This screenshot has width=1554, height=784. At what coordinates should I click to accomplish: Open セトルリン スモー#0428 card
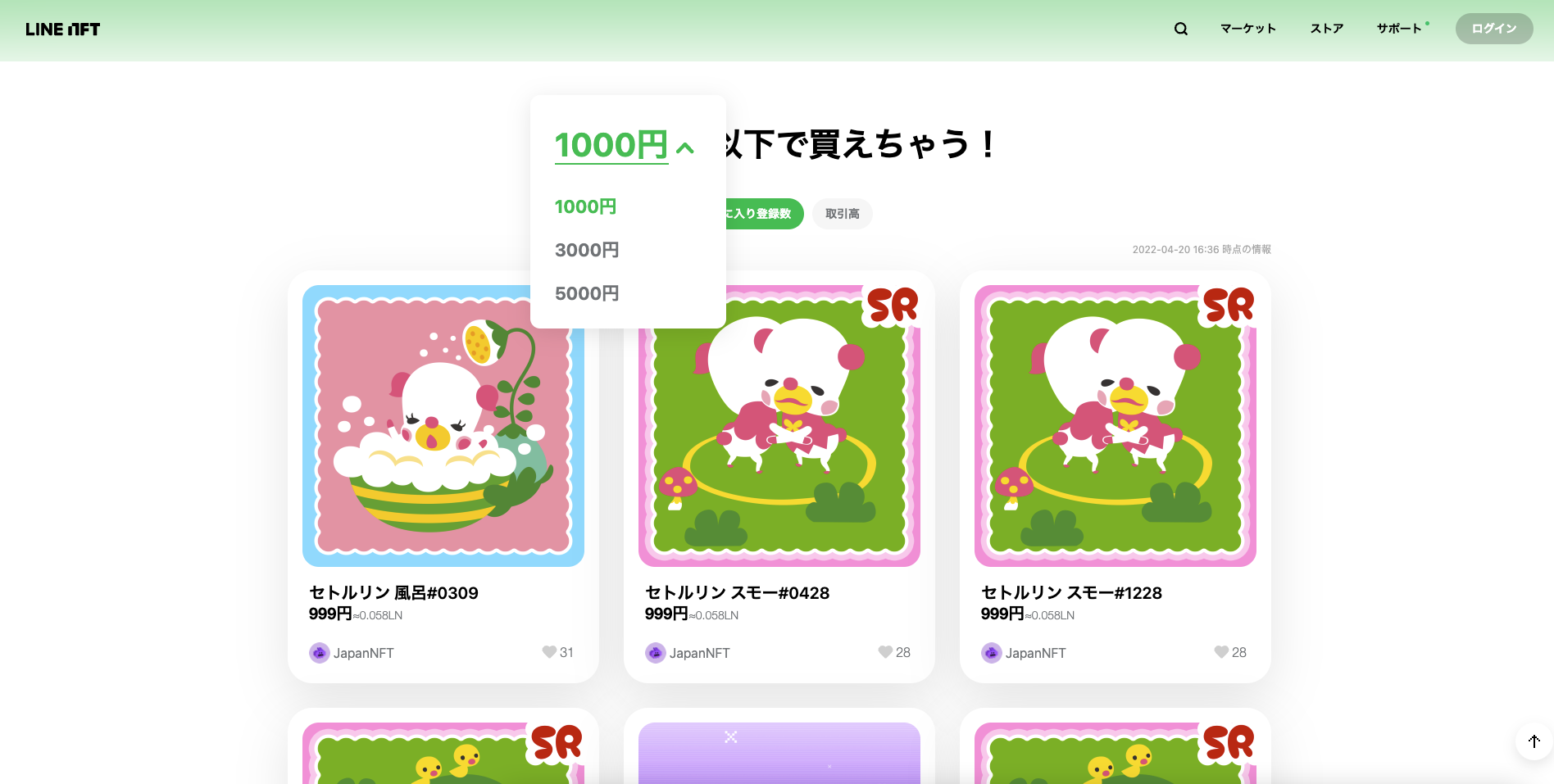tap(779, 426)
